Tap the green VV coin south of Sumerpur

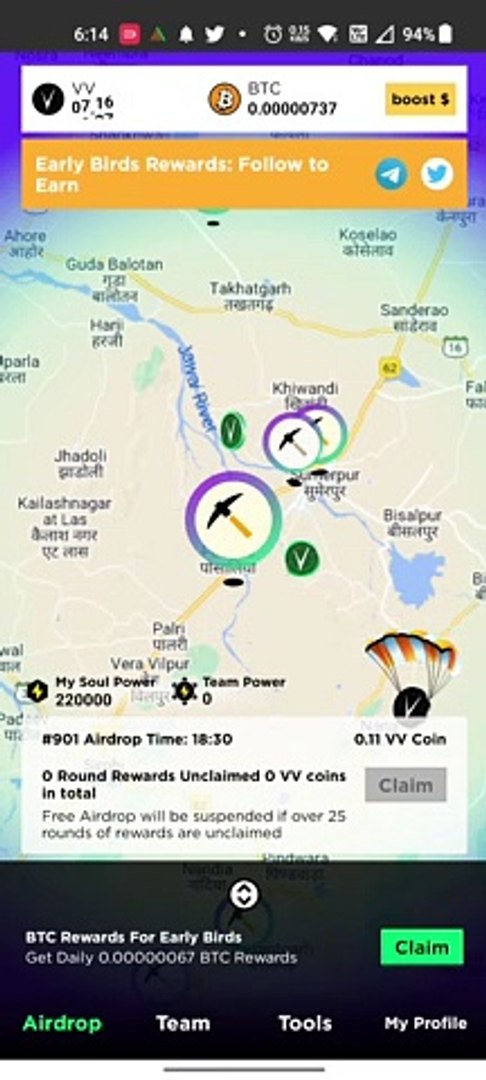302,559
